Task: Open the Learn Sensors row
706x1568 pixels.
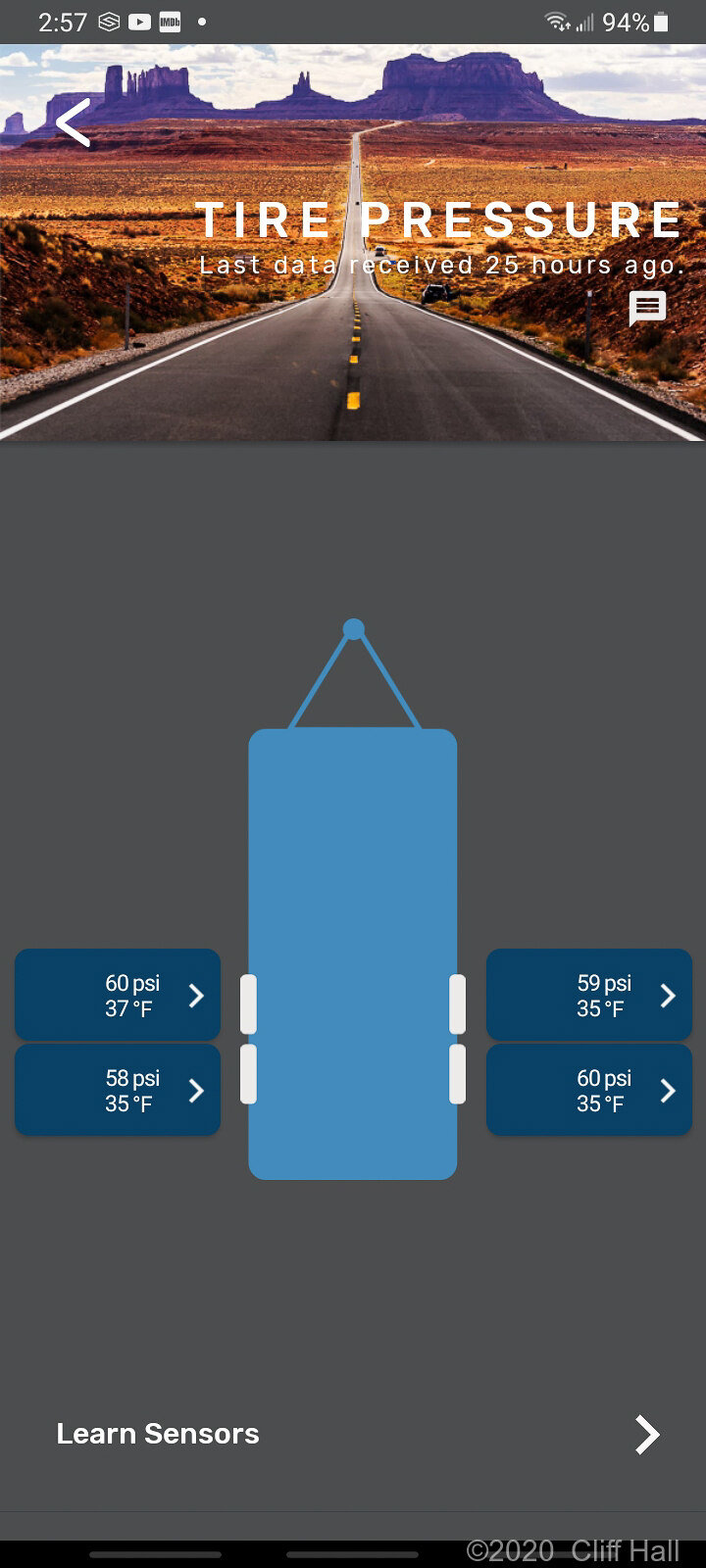Action: coord(353,1434)
